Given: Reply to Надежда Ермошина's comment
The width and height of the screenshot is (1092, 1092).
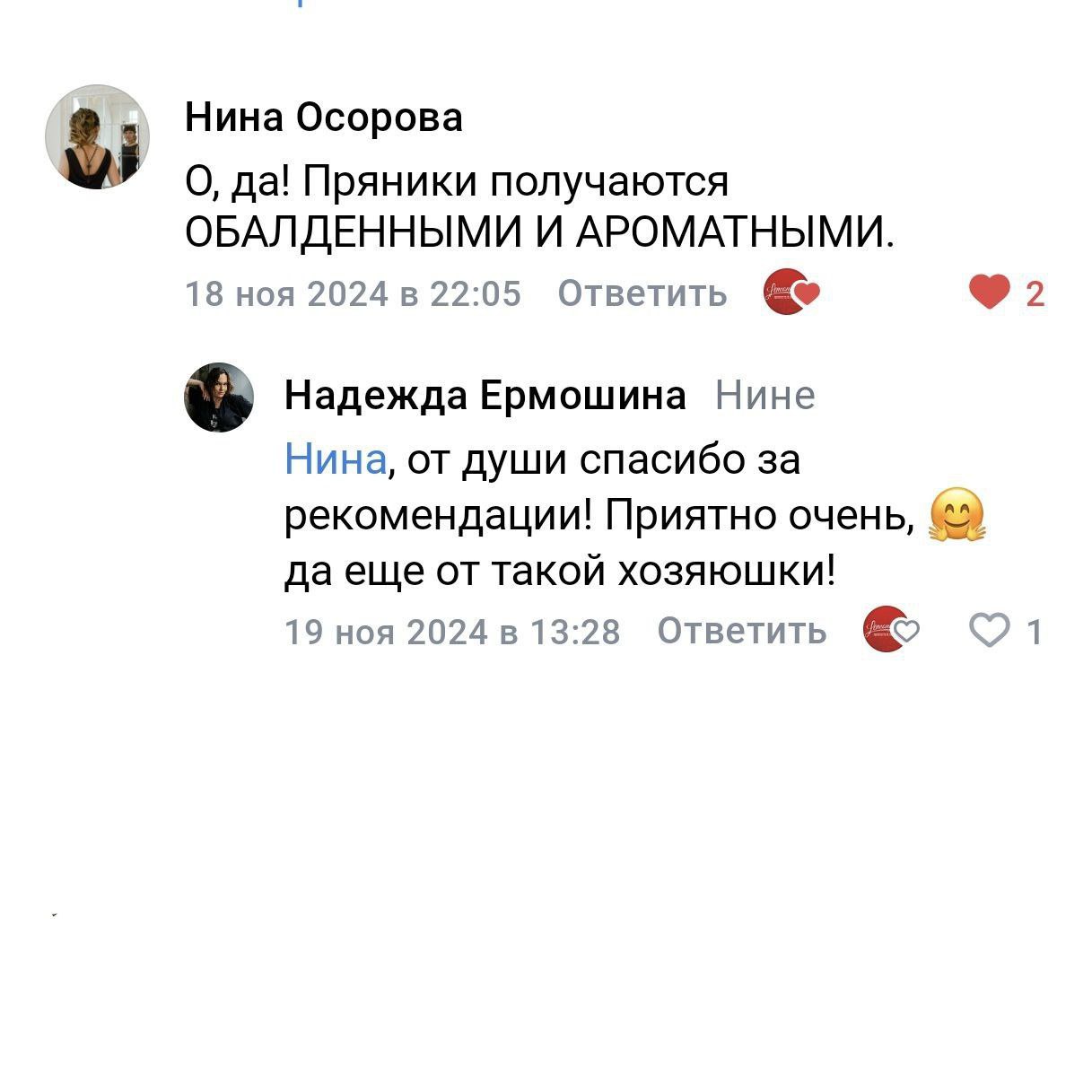Looking at the screenshot, I should 741,632.
